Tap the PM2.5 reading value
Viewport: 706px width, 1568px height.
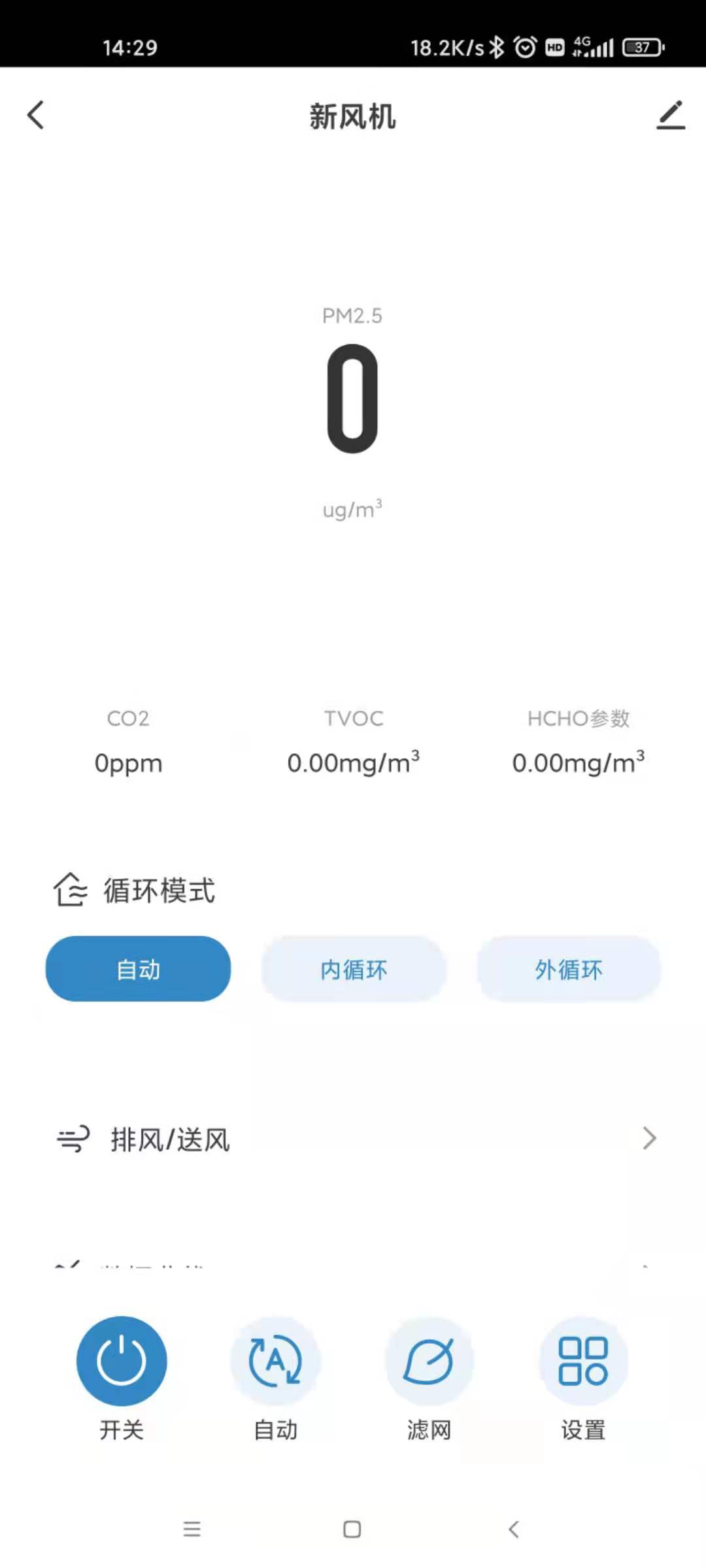click(x=352, y=399)
